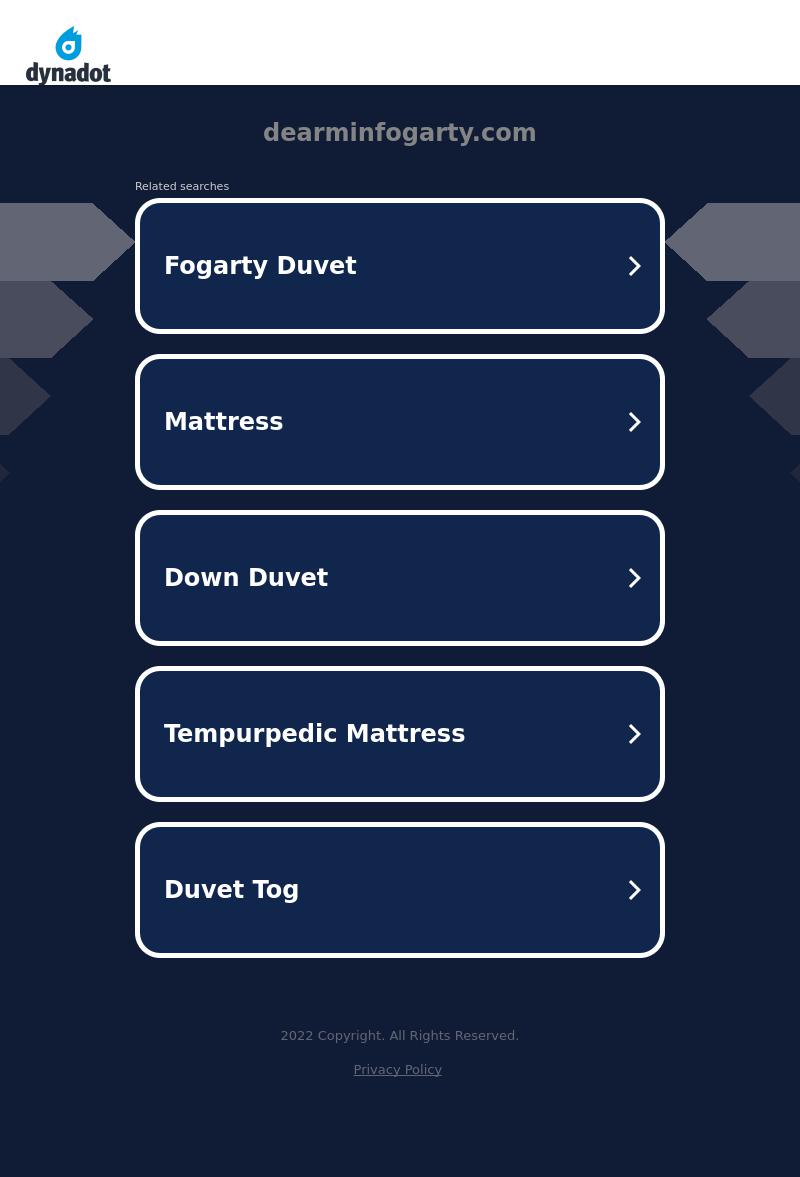The image size is (800, 1177).
Task: Open the Fogarty Duvet related search
Action: 399,266
